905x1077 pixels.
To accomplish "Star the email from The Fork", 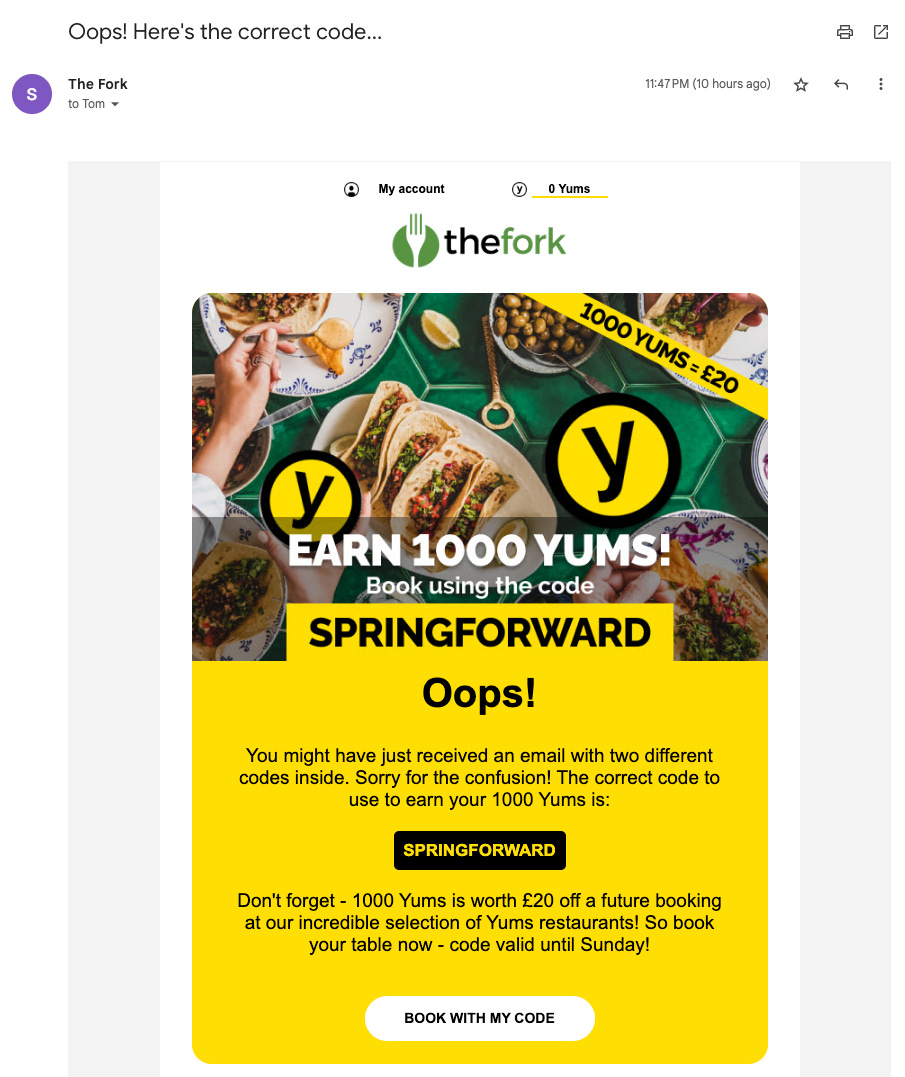I will 801,85.
